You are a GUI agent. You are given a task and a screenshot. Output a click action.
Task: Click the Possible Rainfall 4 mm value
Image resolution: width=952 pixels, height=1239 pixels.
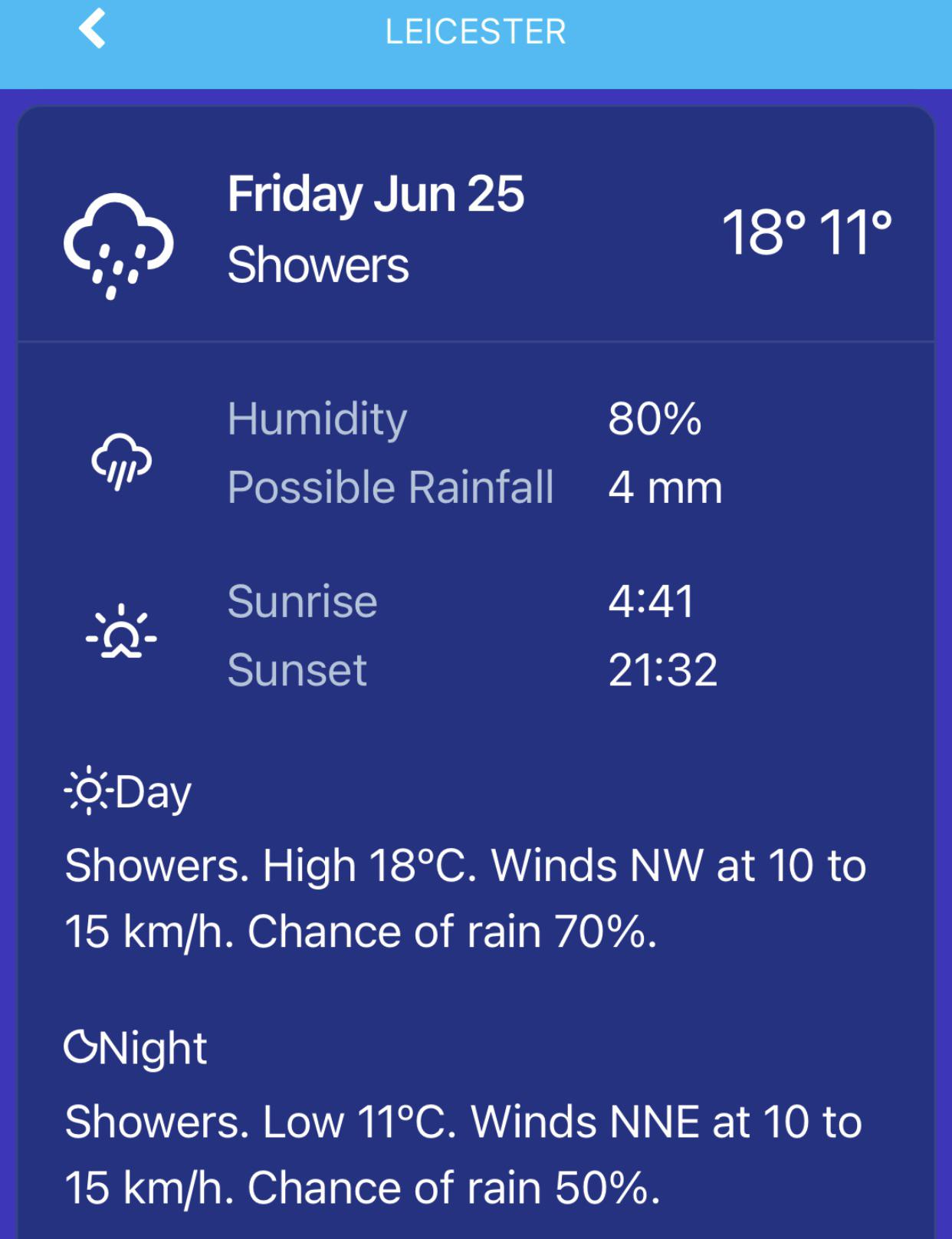[x=664, y=487]
